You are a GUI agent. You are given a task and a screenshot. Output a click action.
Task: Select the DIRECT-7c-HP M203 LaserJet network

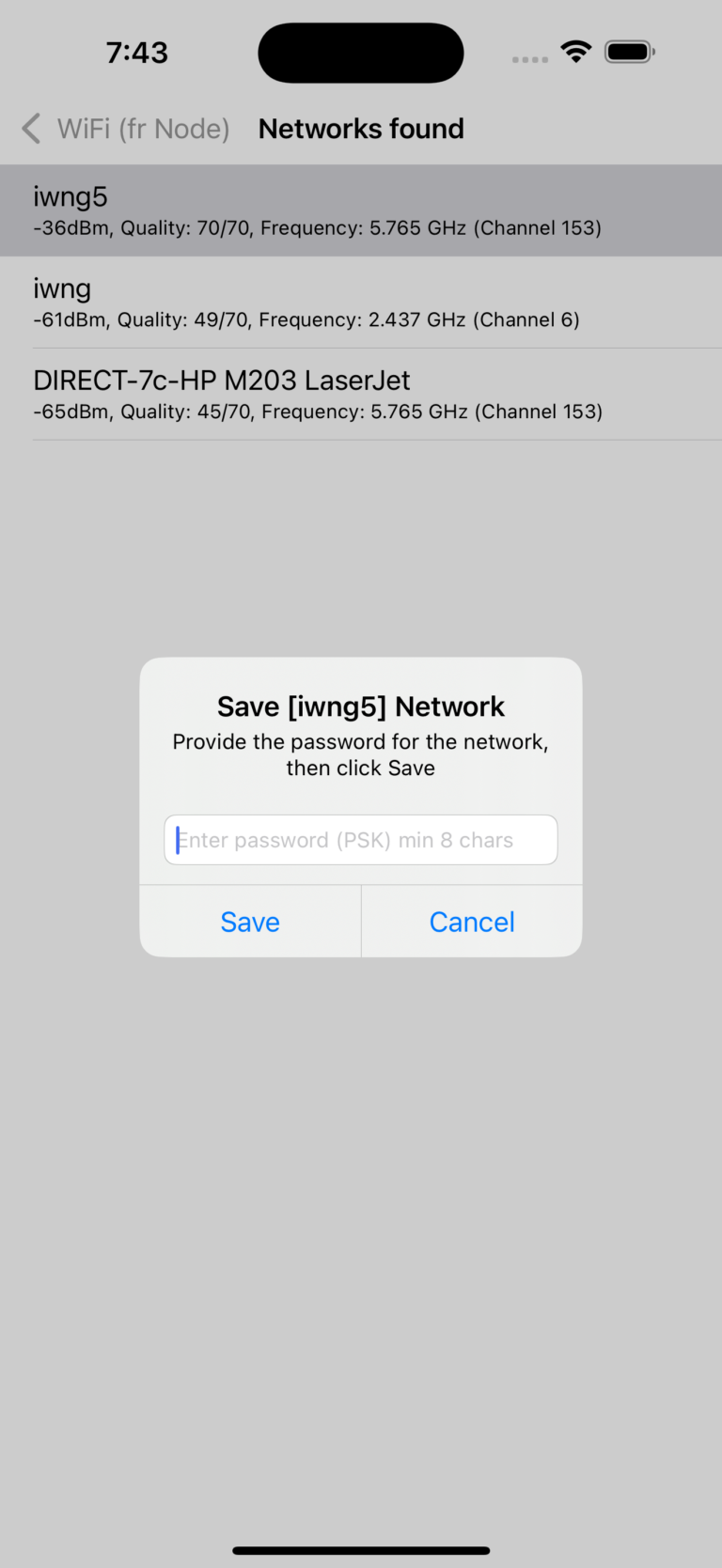[360, 393]
